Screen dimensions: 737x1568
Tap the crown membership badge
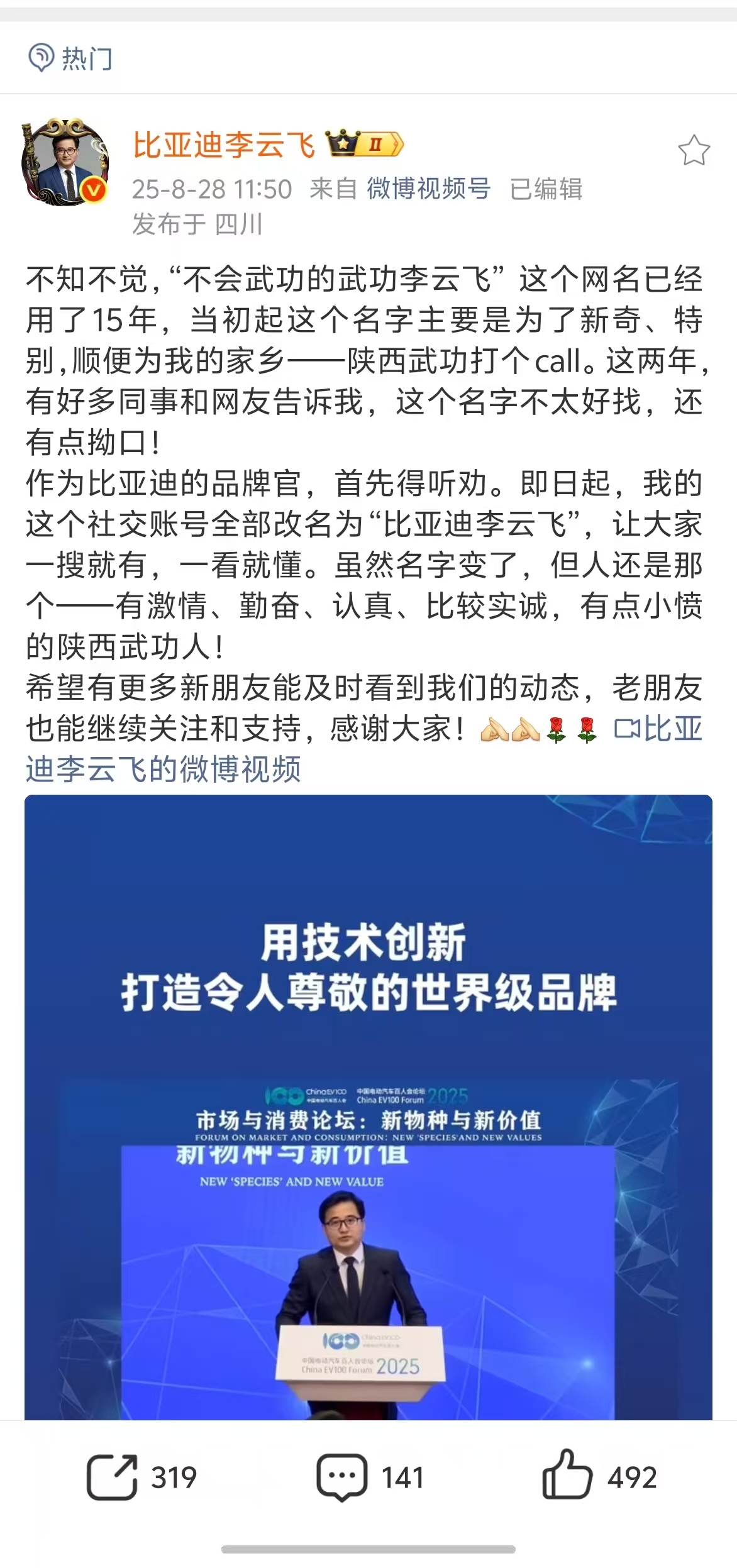click(x=364, y=145)
